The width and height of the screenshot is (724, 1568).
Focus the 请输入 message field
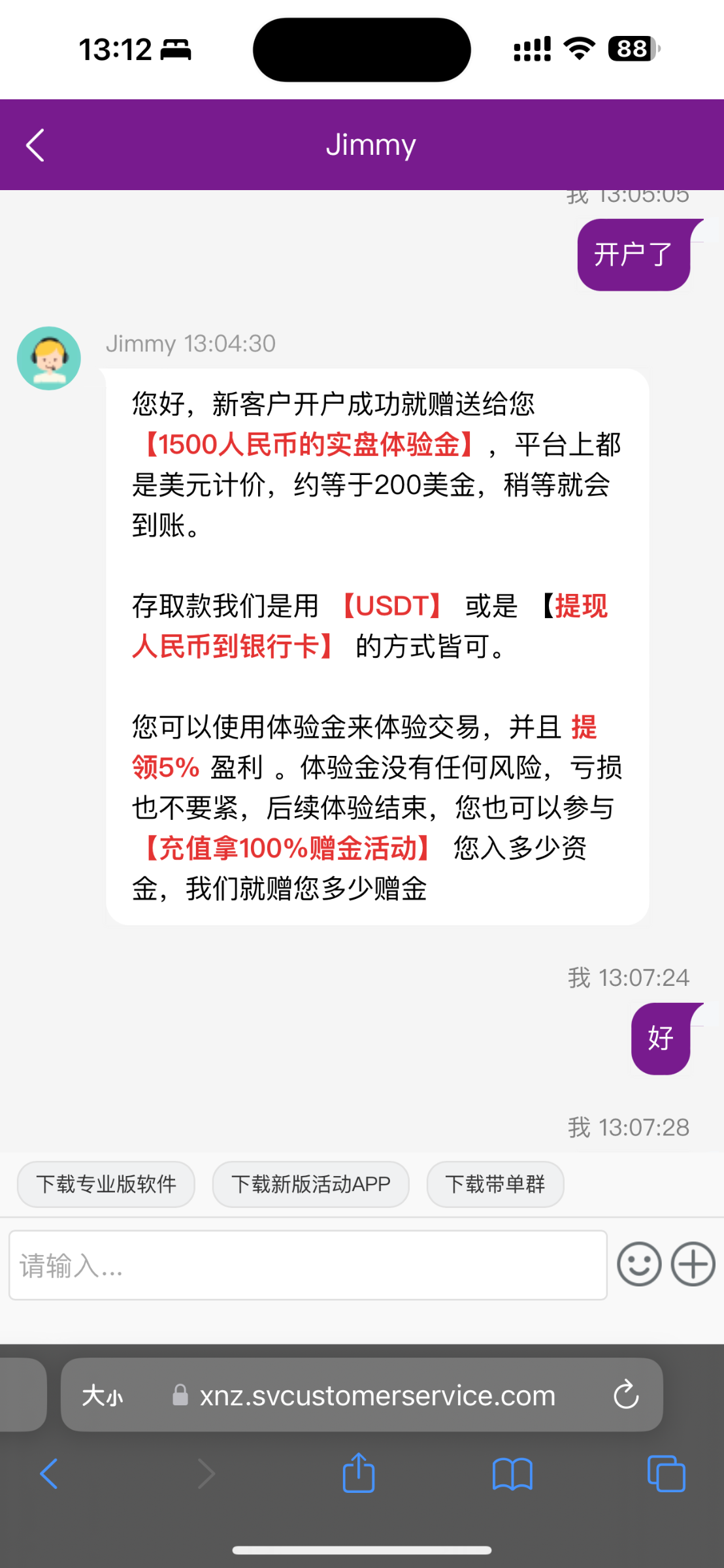pos(308,1266)
